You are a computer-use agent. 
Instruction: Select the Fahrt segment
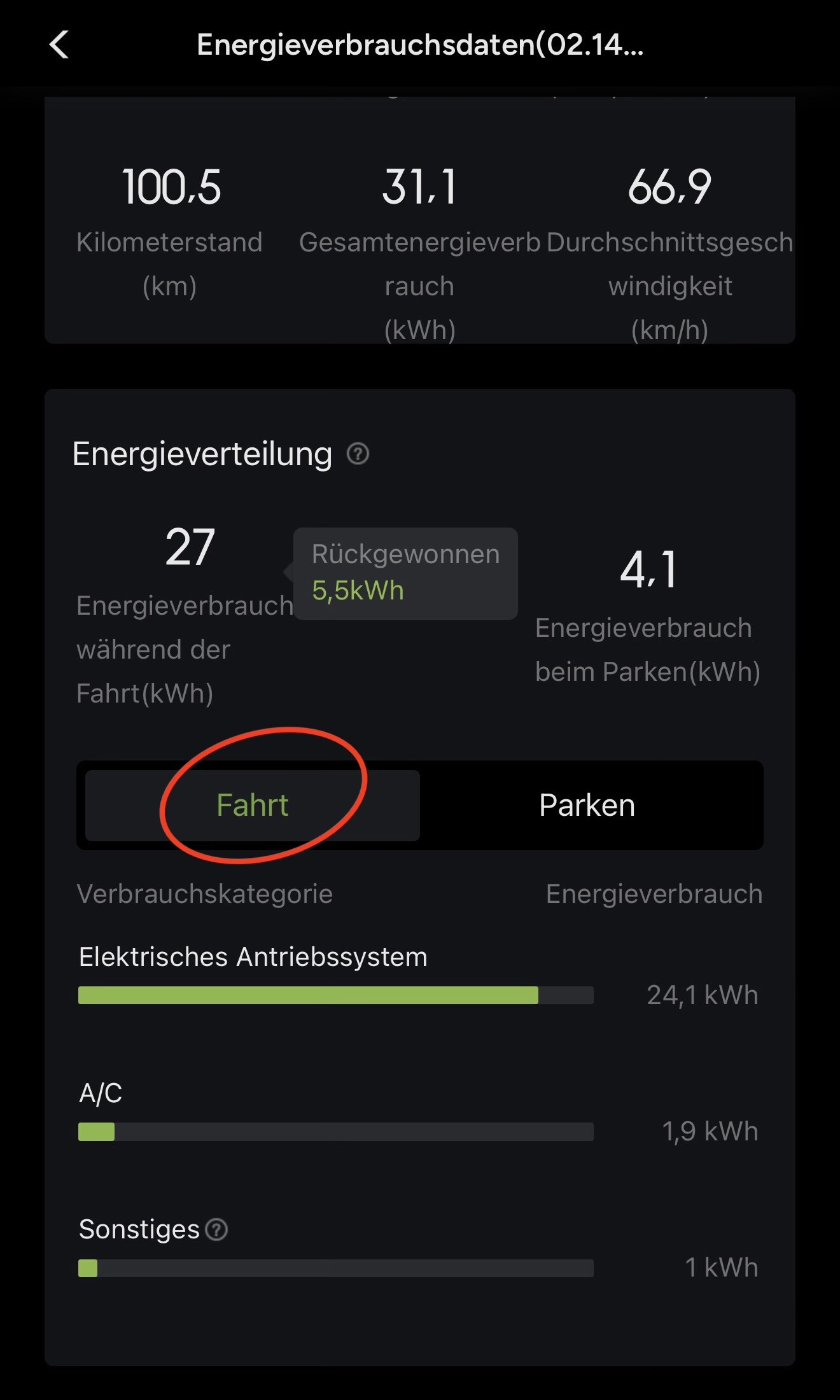(x=252, y=806)
